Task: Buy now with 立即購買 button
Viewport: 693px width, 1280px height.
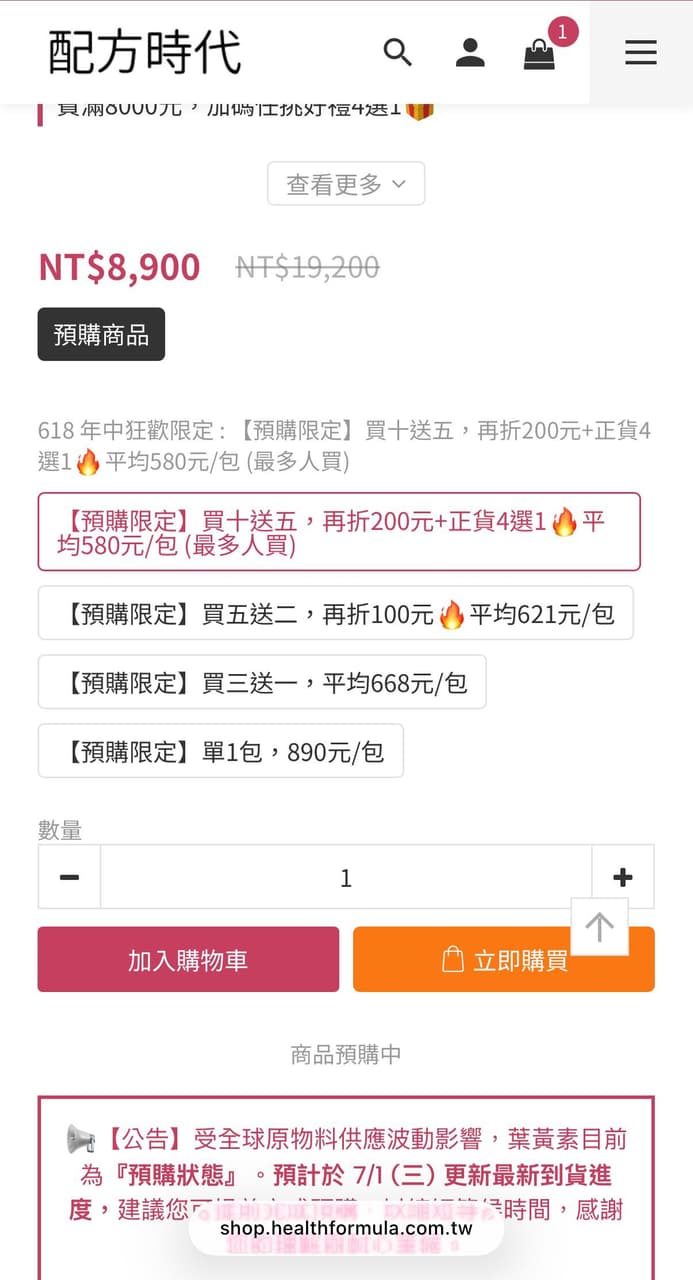Action: [504, 959]
